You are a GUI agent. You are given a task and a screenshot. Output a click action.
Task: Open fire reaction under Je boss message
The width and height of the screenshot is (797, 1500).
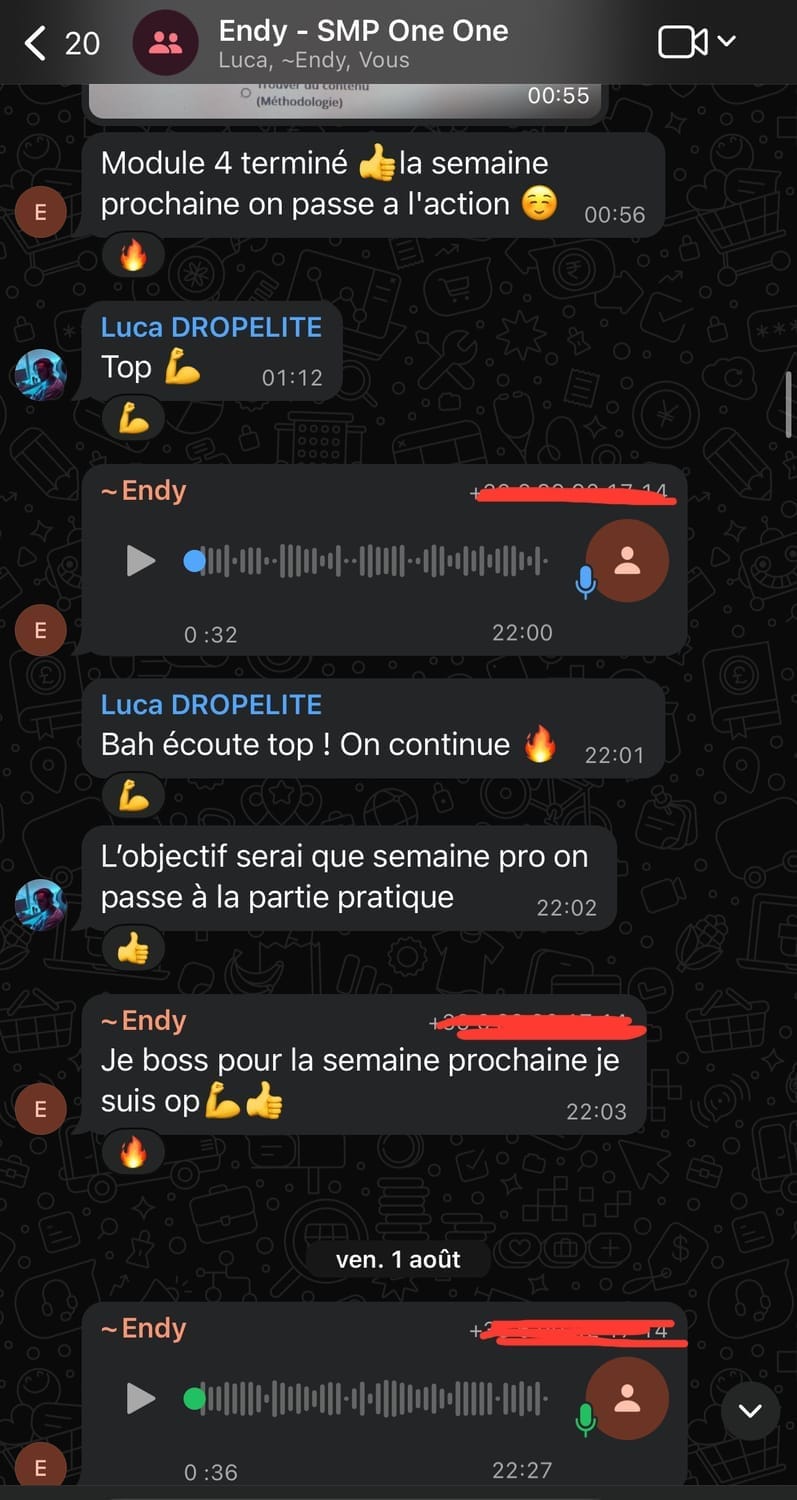[133, 1153]
